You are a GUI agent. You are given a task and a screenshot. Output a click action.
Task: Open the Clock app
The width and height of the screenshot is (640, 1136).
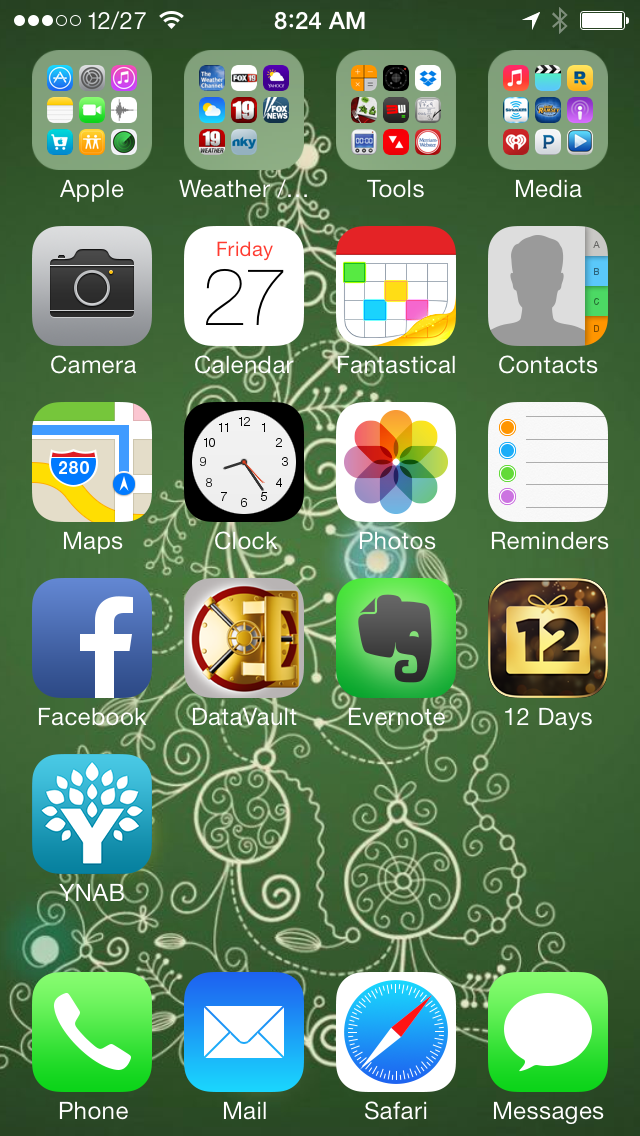click(244, 462)
